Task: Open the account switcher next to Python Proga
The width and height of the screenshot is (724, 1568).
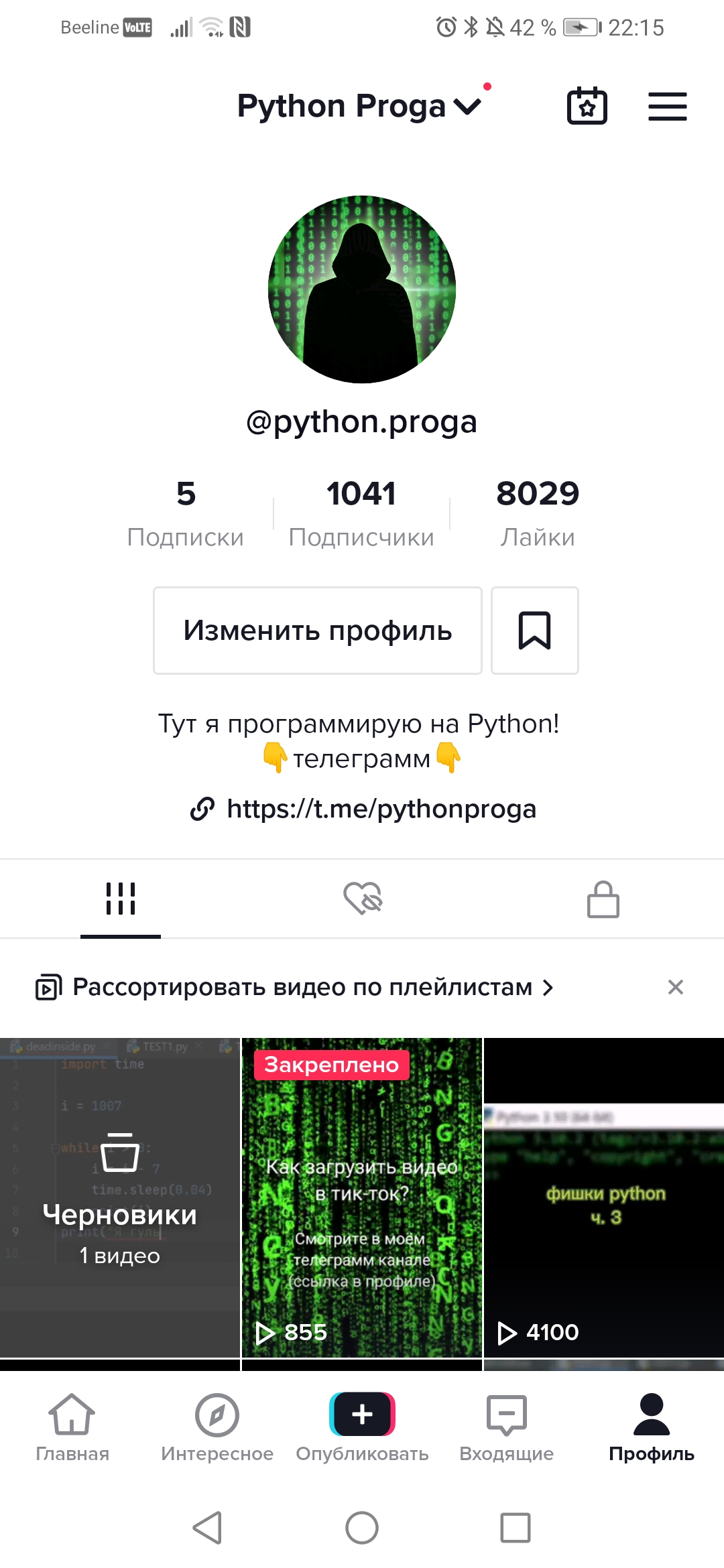Action: tap(467, 106)
